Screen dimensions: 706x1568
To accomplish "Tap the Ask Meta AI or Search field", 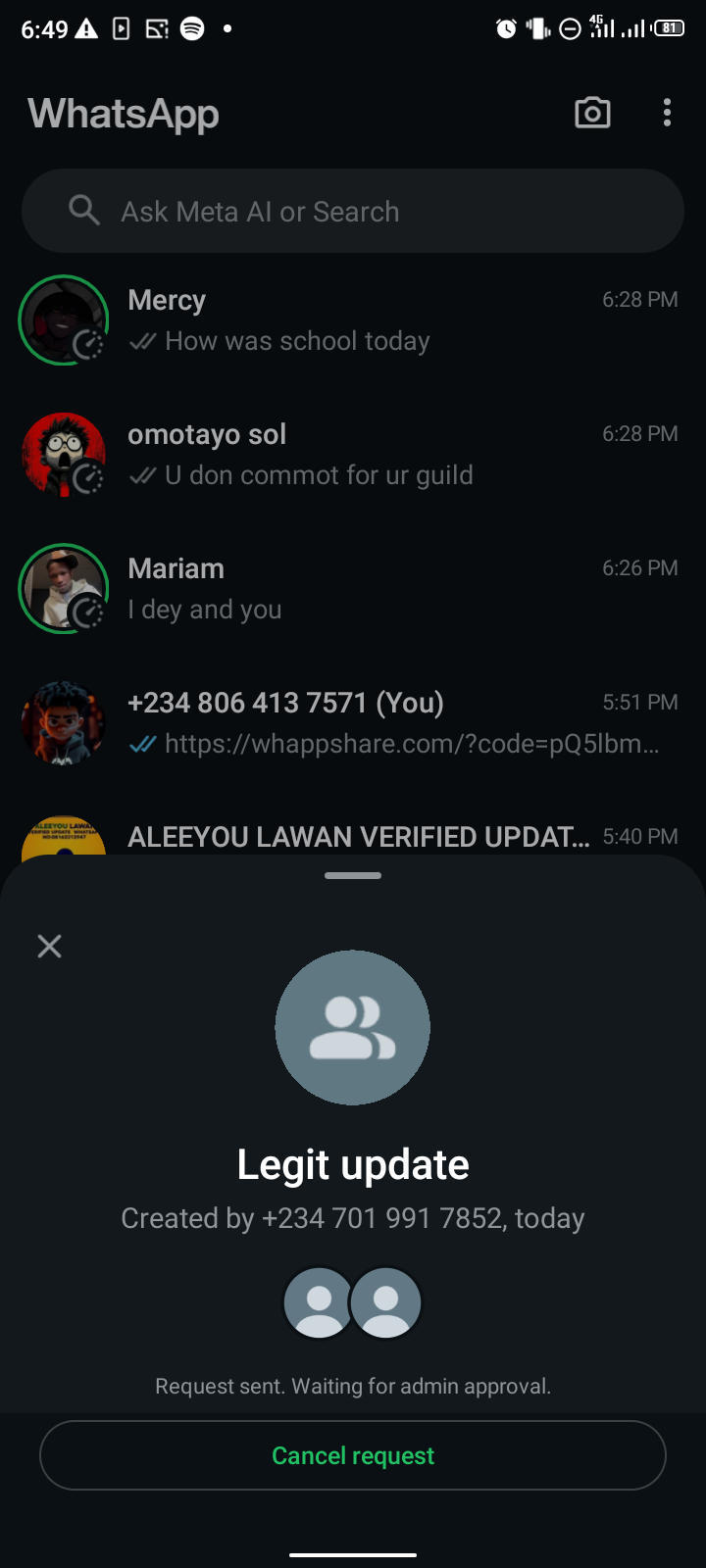I will click(353, 212).
